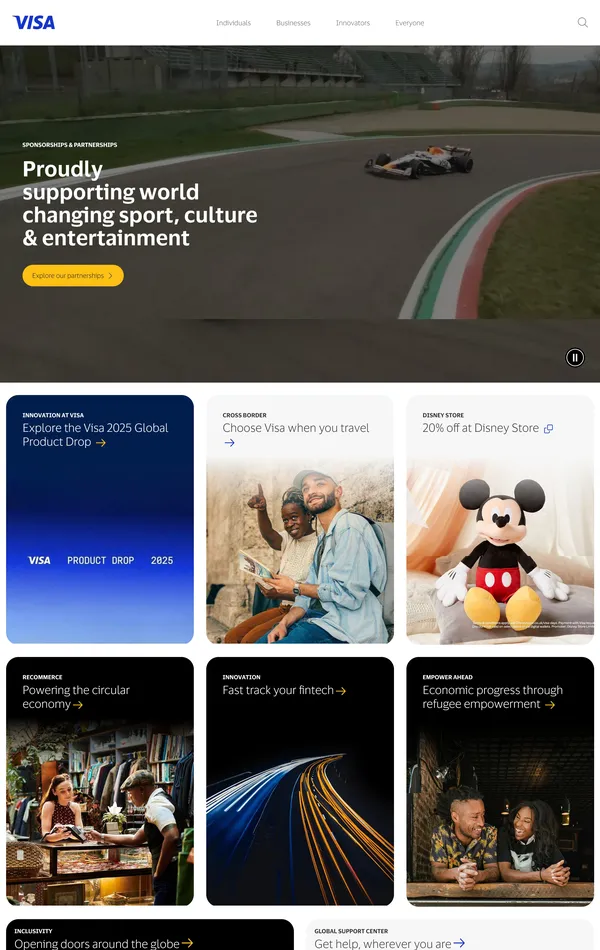Open the search icon in the header
600x950 pixels.
583,22
